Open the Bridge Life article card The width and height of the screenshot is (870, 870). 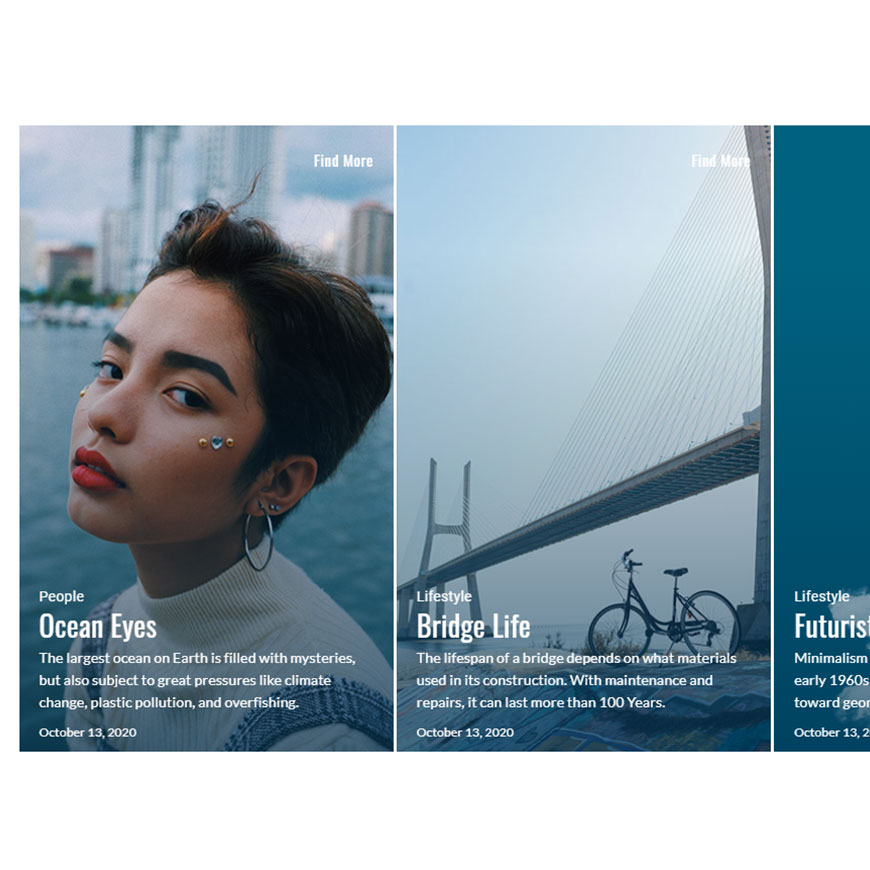pos(473,627)
